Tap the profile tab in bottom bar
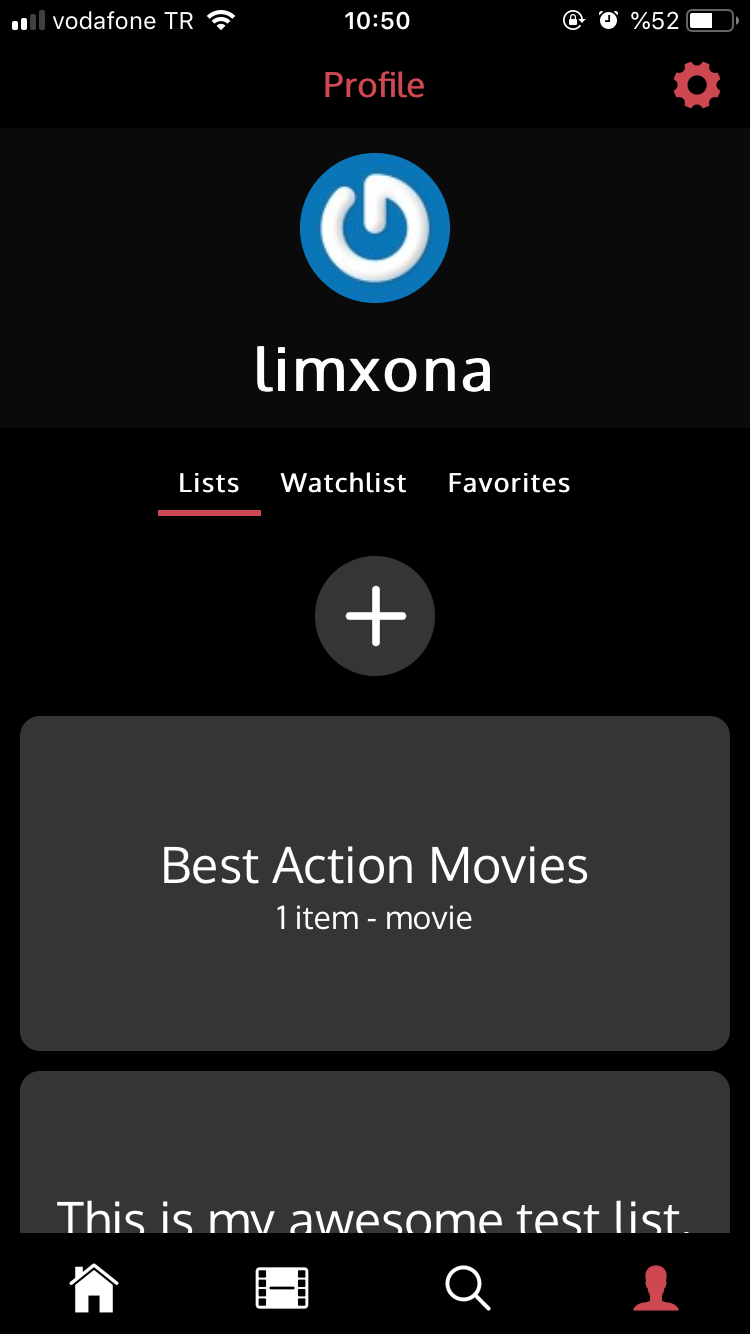The width and height of the screenshot is (750, 1334). (x=656, y=1287)
